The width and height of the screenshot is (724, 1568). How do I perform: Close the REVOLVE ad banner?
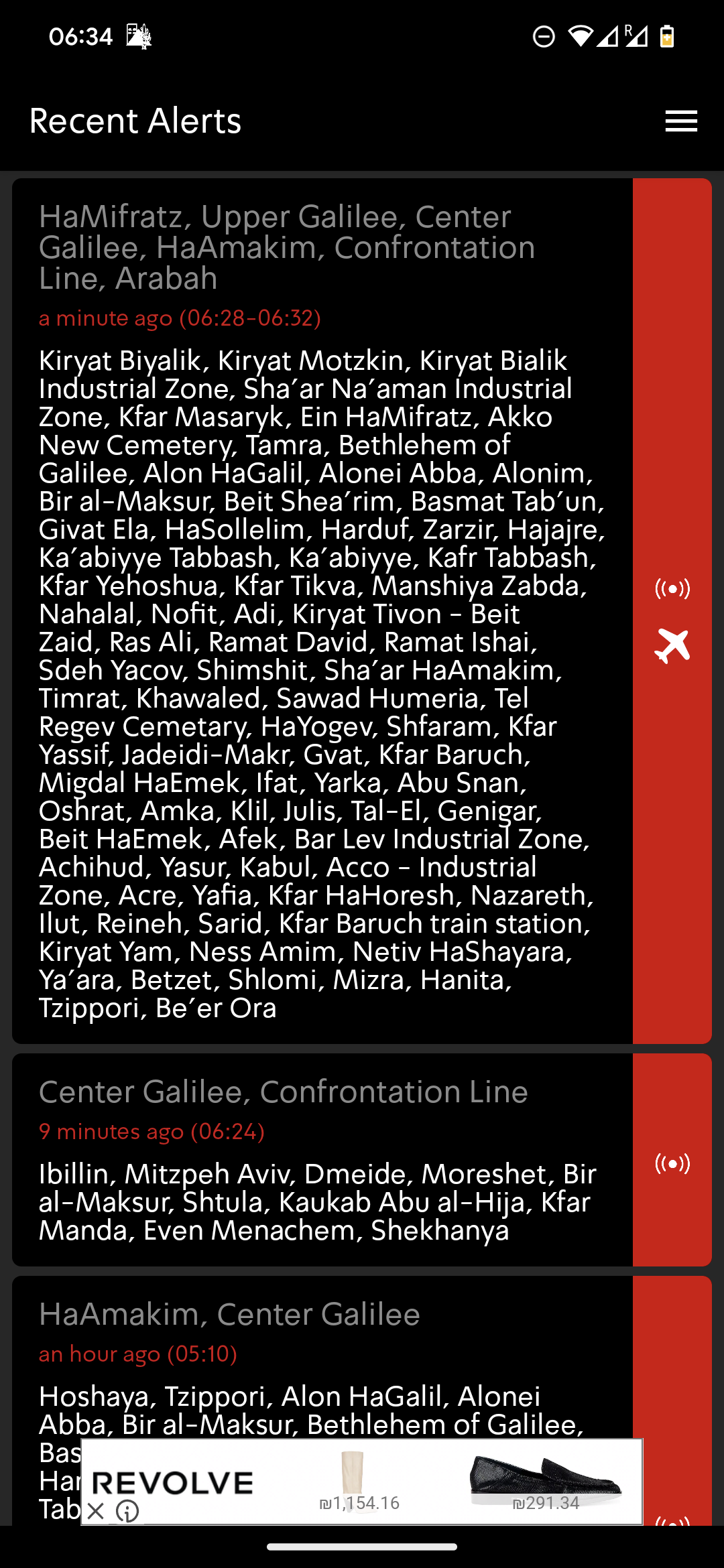(x=96, y=1511)
